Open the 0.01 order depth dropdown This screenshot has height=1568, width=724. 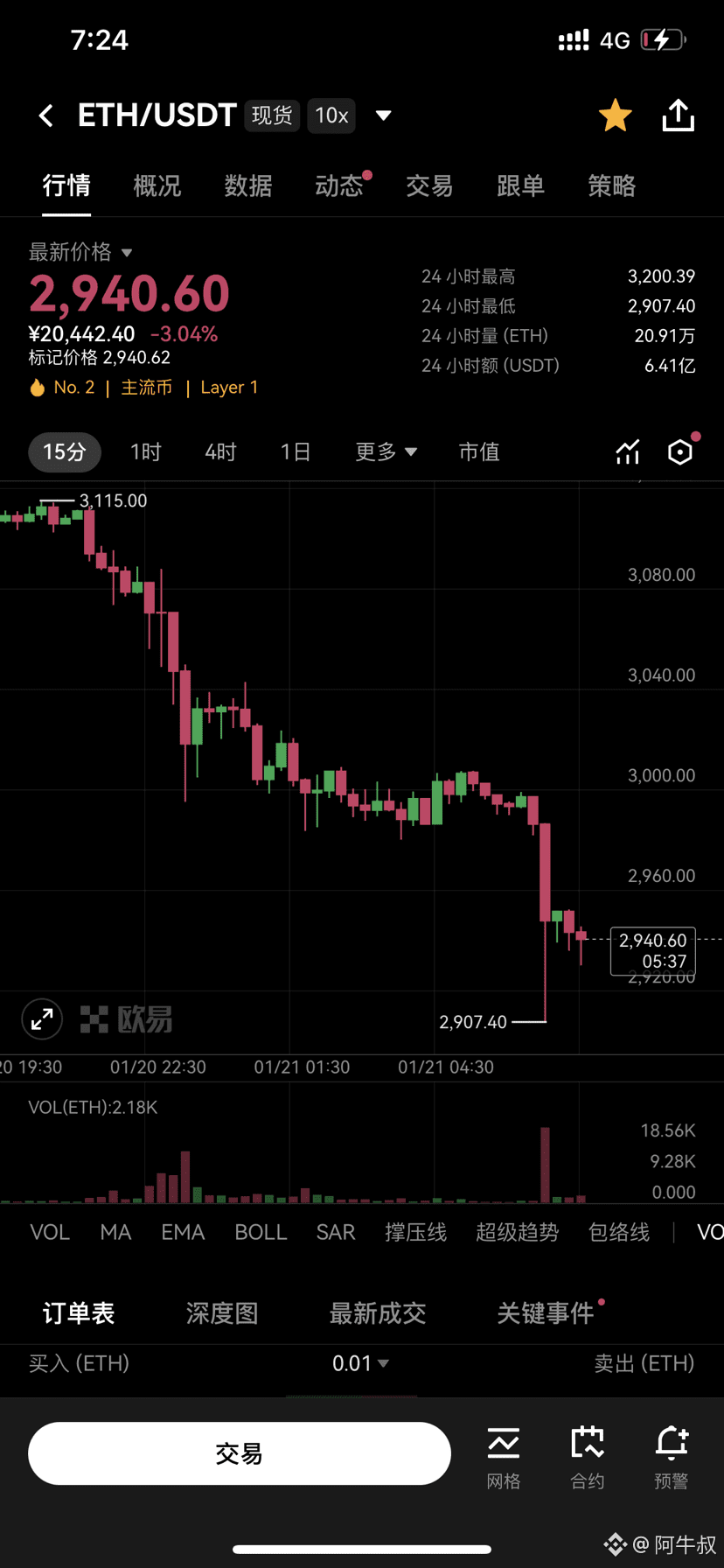[x=360, y=1363]
